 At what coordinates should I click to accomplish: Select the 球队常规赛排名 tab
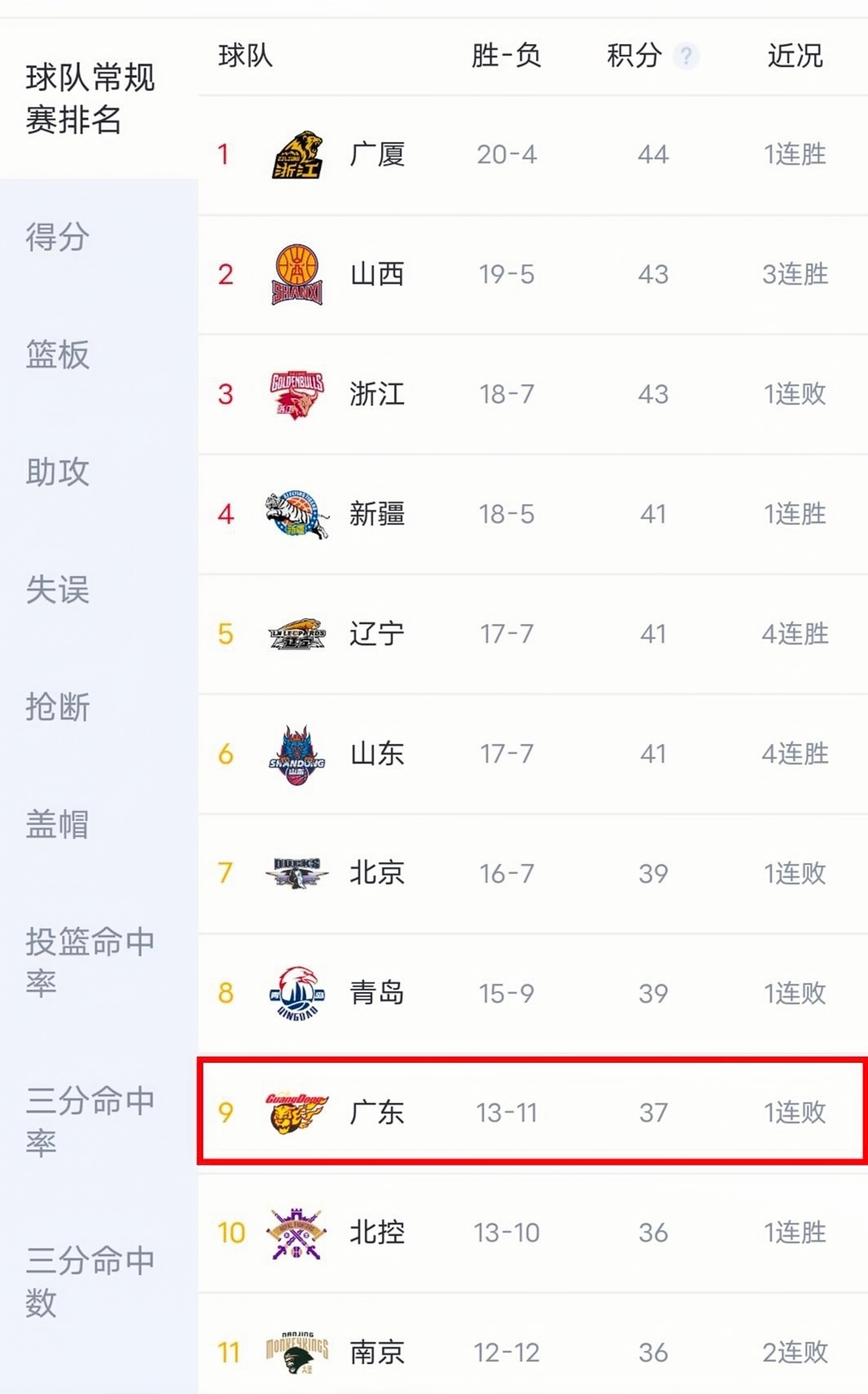pyautogui.click(x=90, y=99)
